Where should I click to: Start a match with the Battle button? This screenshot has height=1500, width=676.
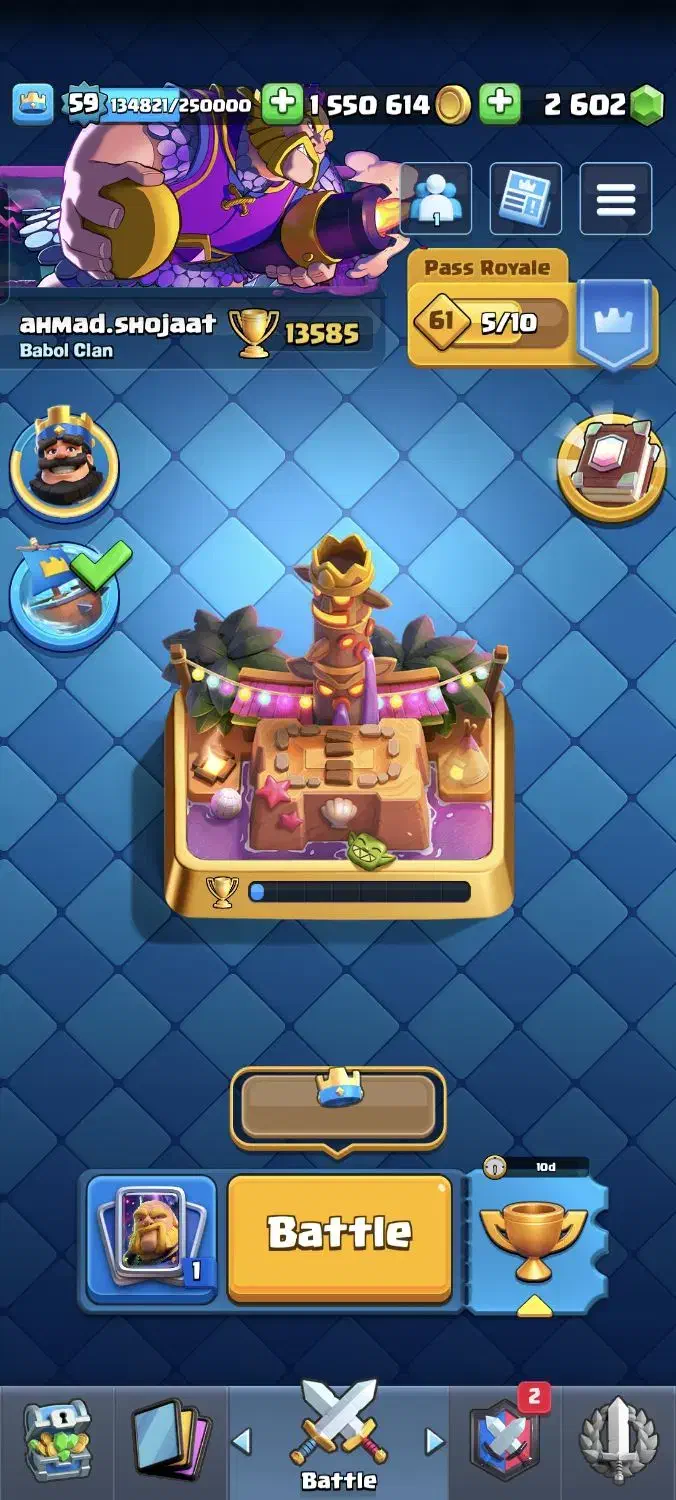pyautogui.click(x=340, y=1238)
